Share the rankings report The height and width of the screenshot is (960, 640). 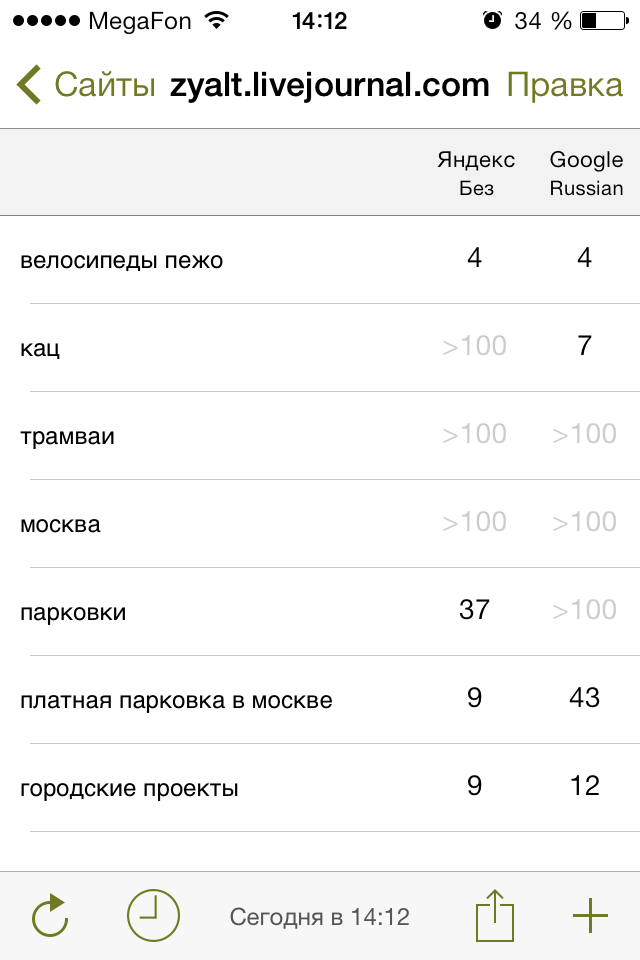(494, 915)
